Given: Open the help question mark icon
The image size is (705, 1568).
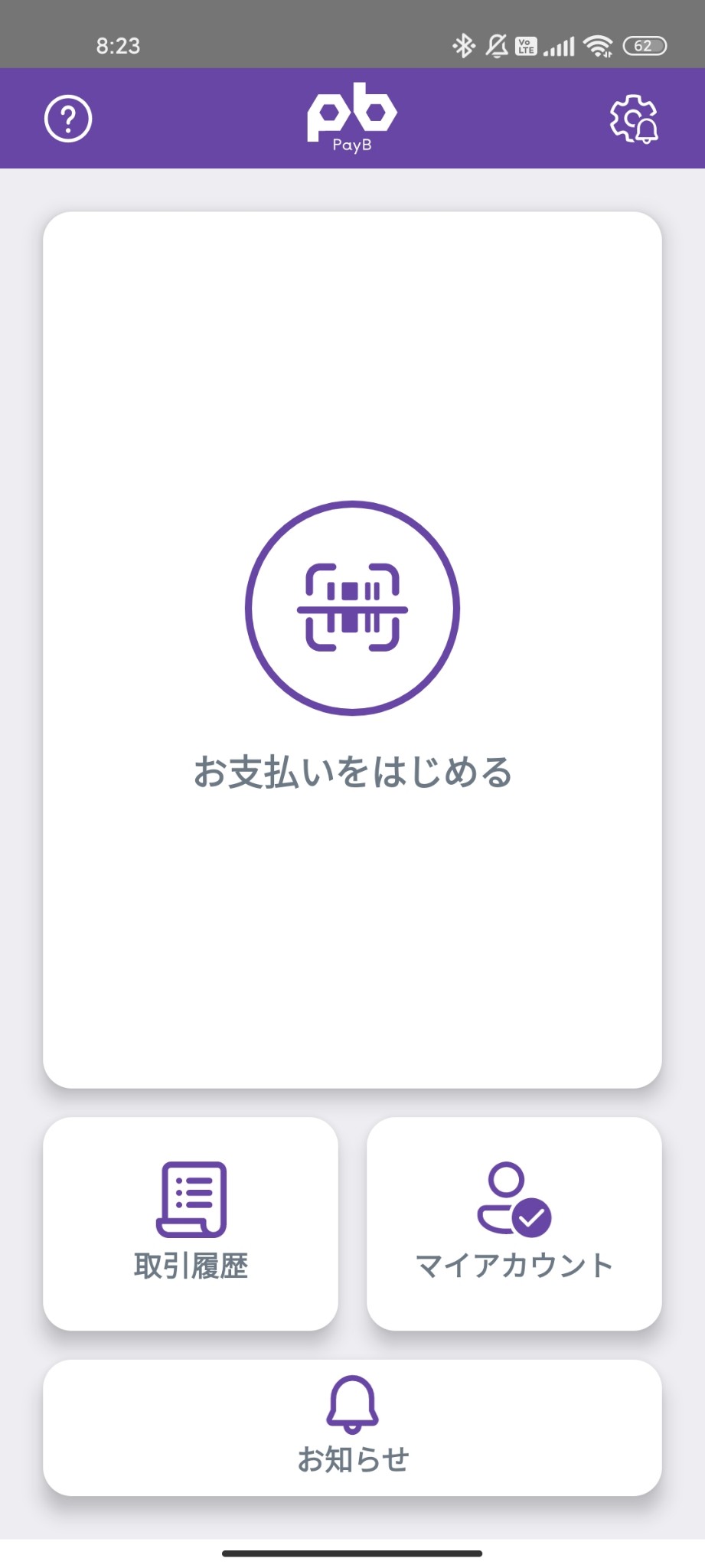Looking at the screenshot, I should (68, 119).
